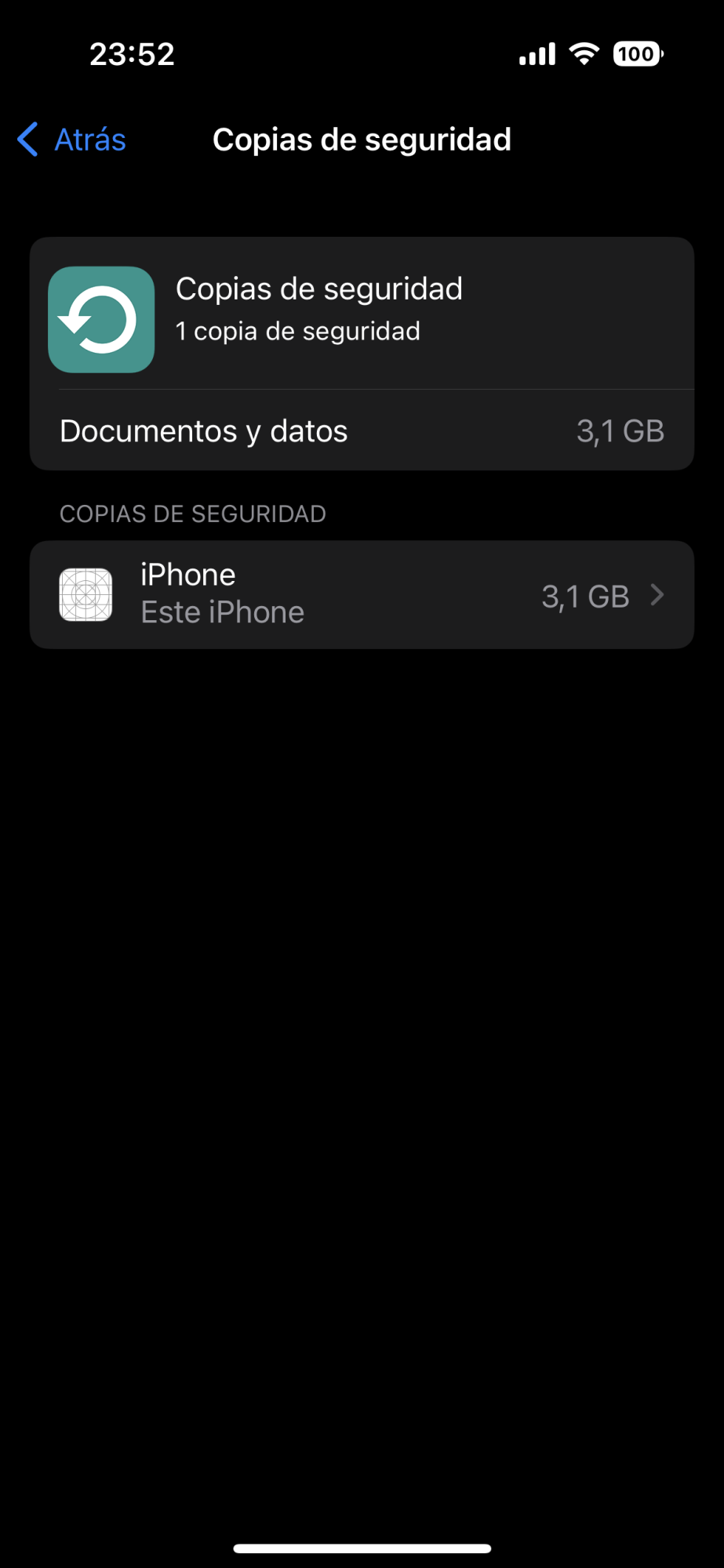Go back with the Atrás button
The image size is (724, 1568).
click(72, 140)
